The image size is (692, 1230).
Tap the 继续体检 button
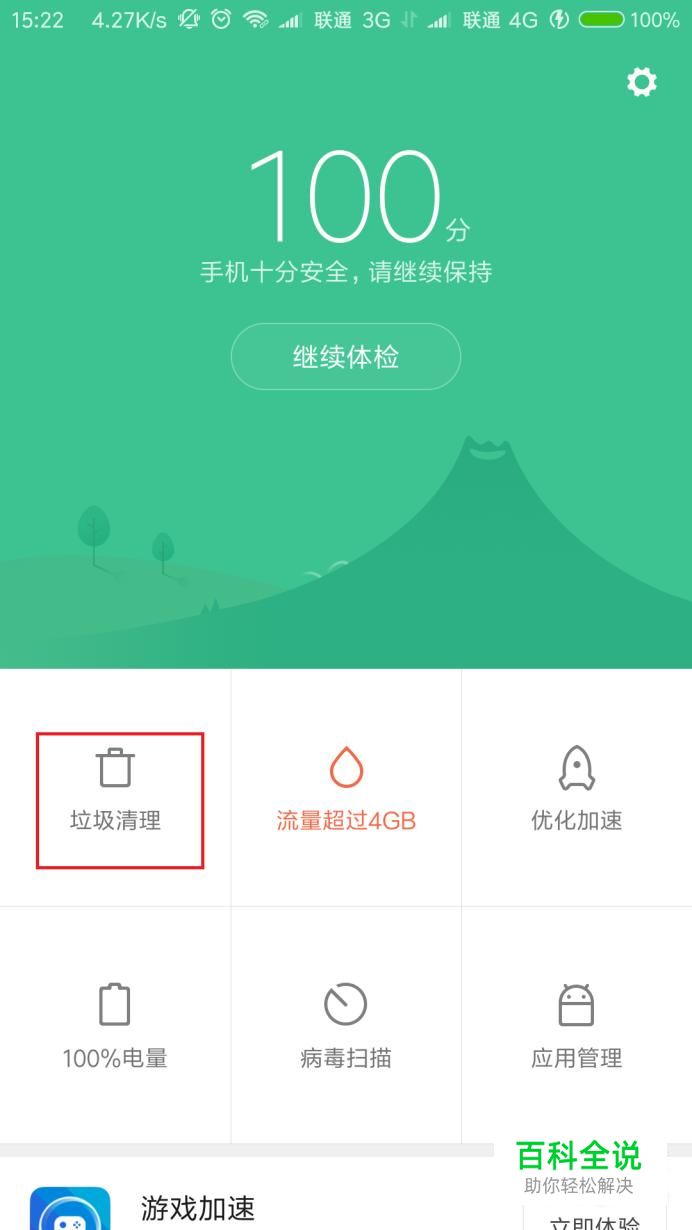346,357
